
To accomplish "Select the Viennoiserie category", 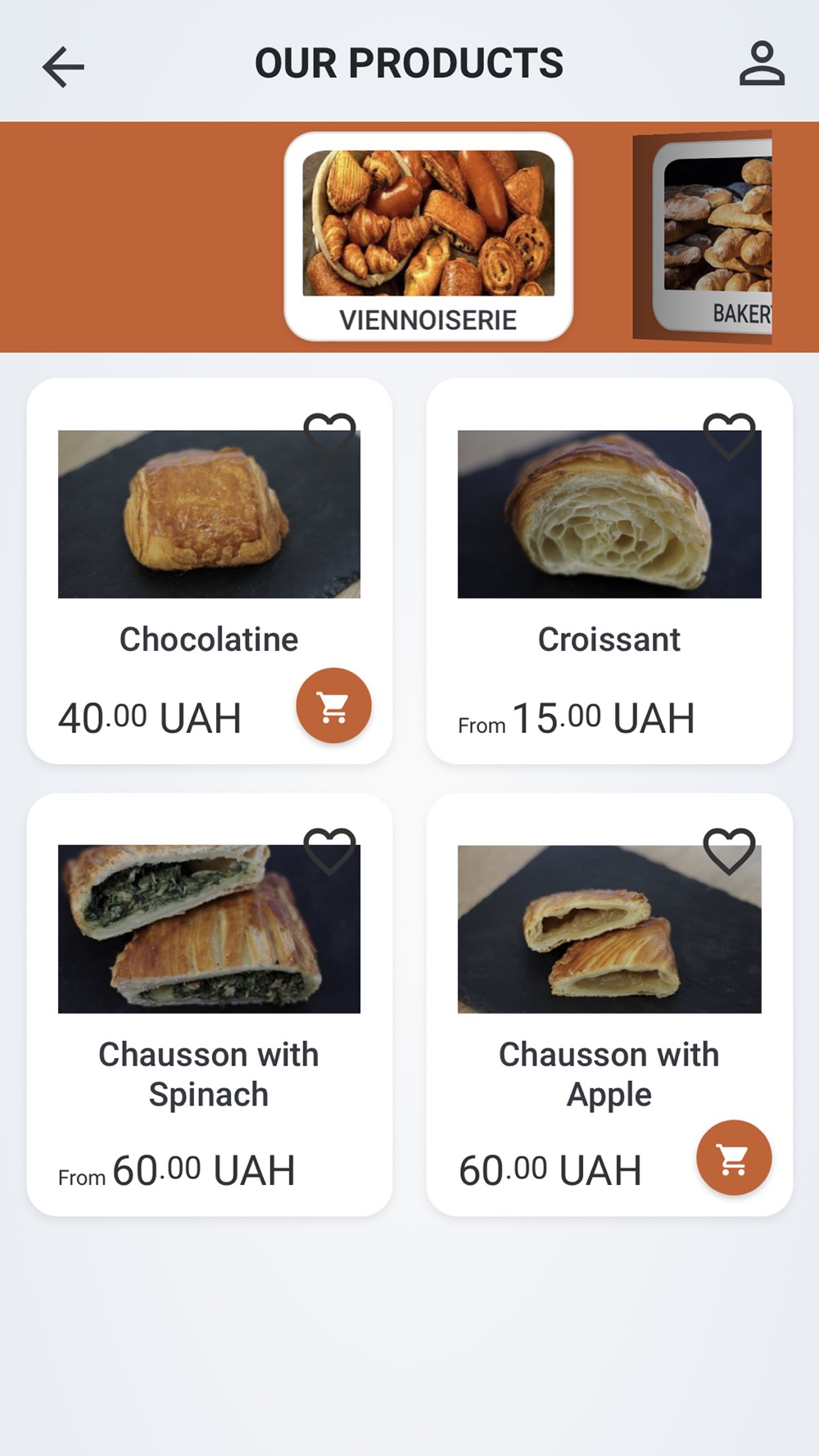I will (428, 237).
